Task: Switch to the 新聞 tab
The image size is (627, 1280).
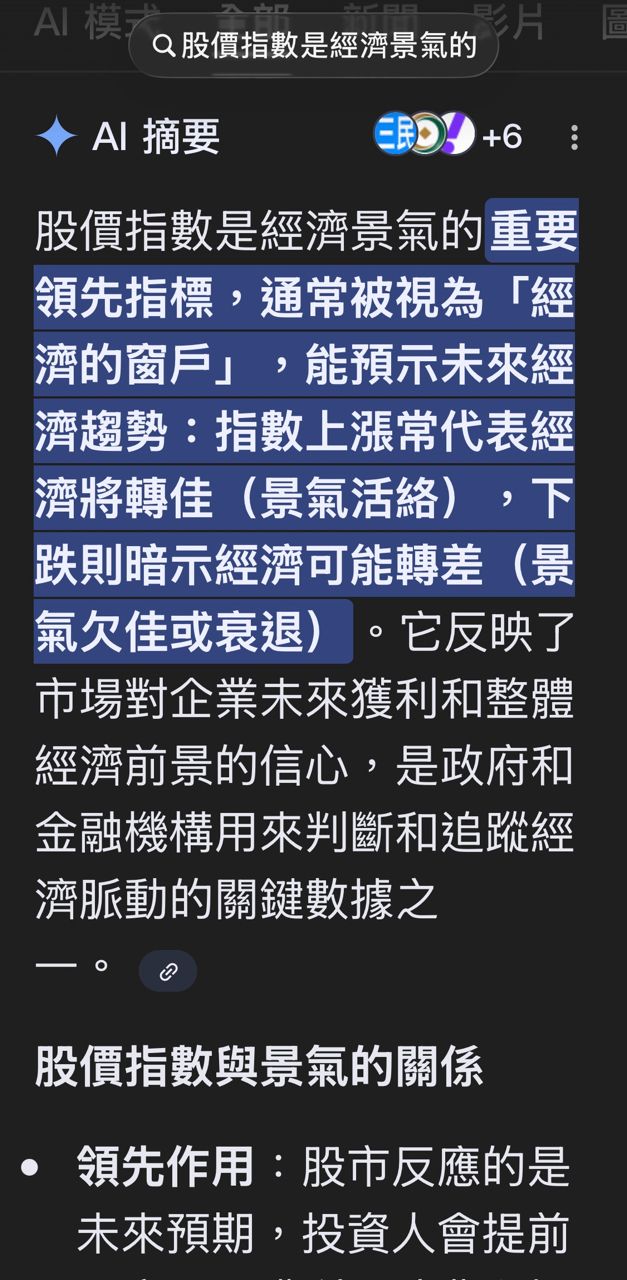Action: (x=381, y=20)
